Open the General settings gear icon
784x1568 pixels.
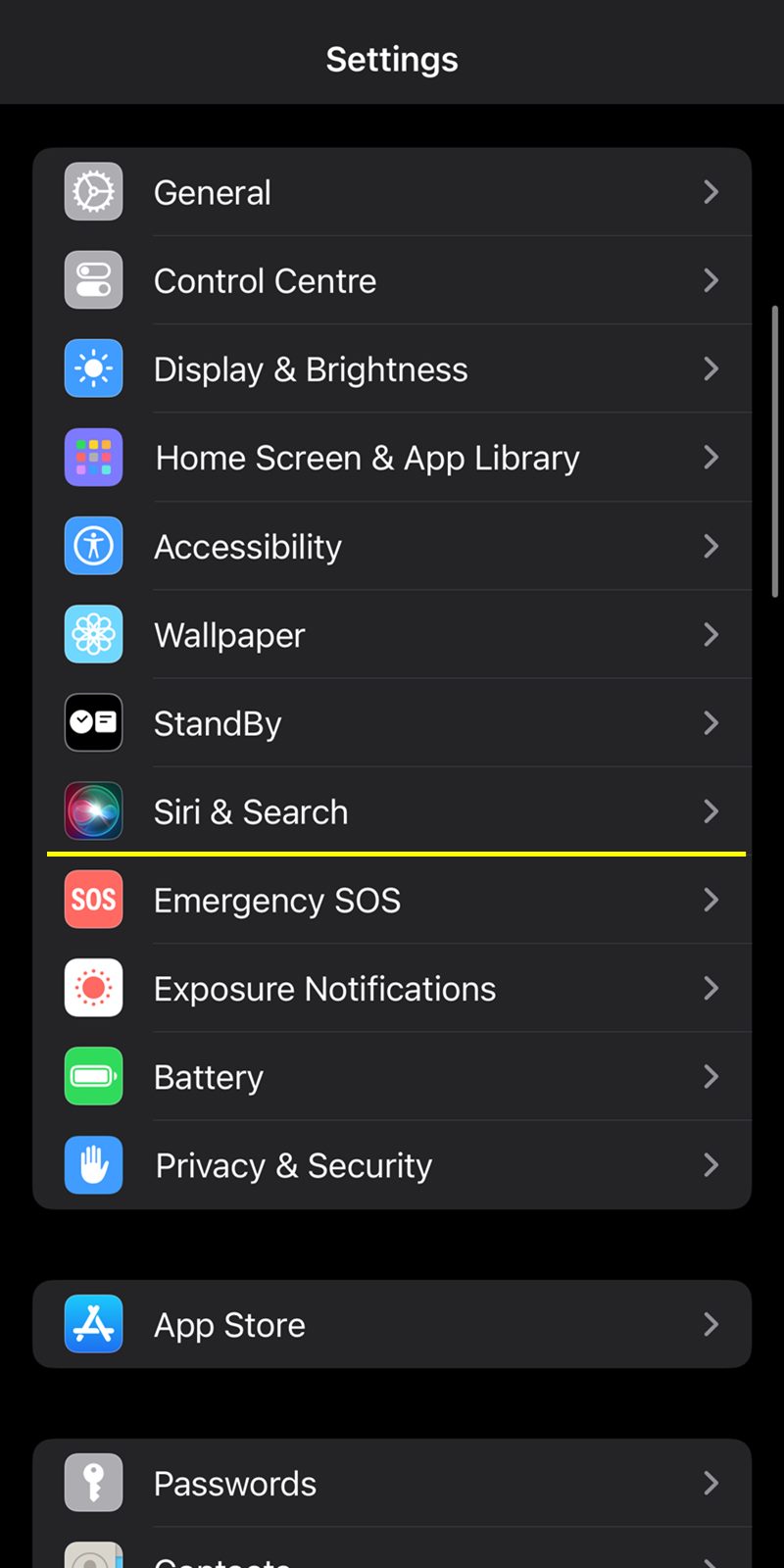pos(93,192)
